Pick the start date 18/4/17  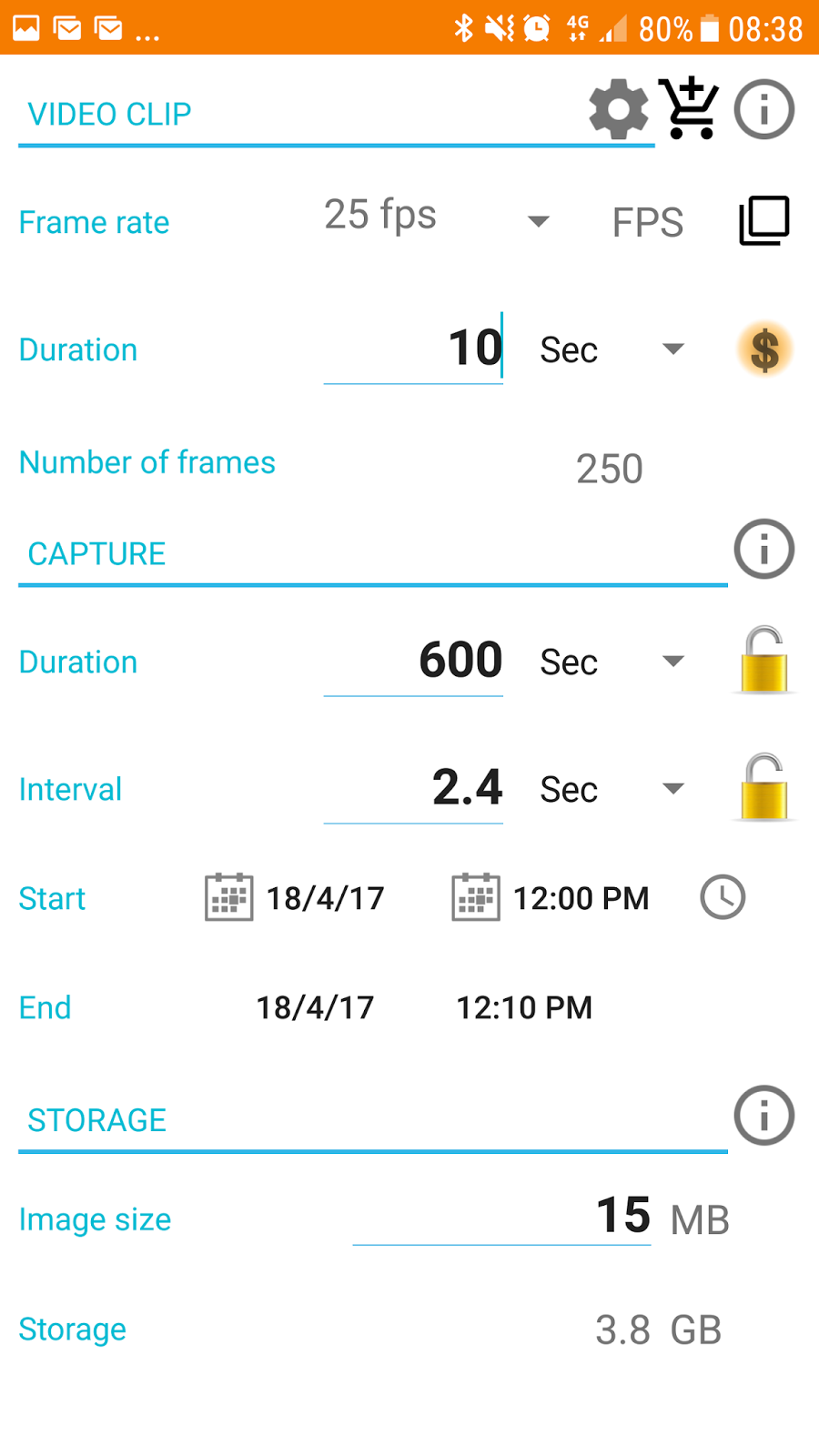[x=295, y=898]
